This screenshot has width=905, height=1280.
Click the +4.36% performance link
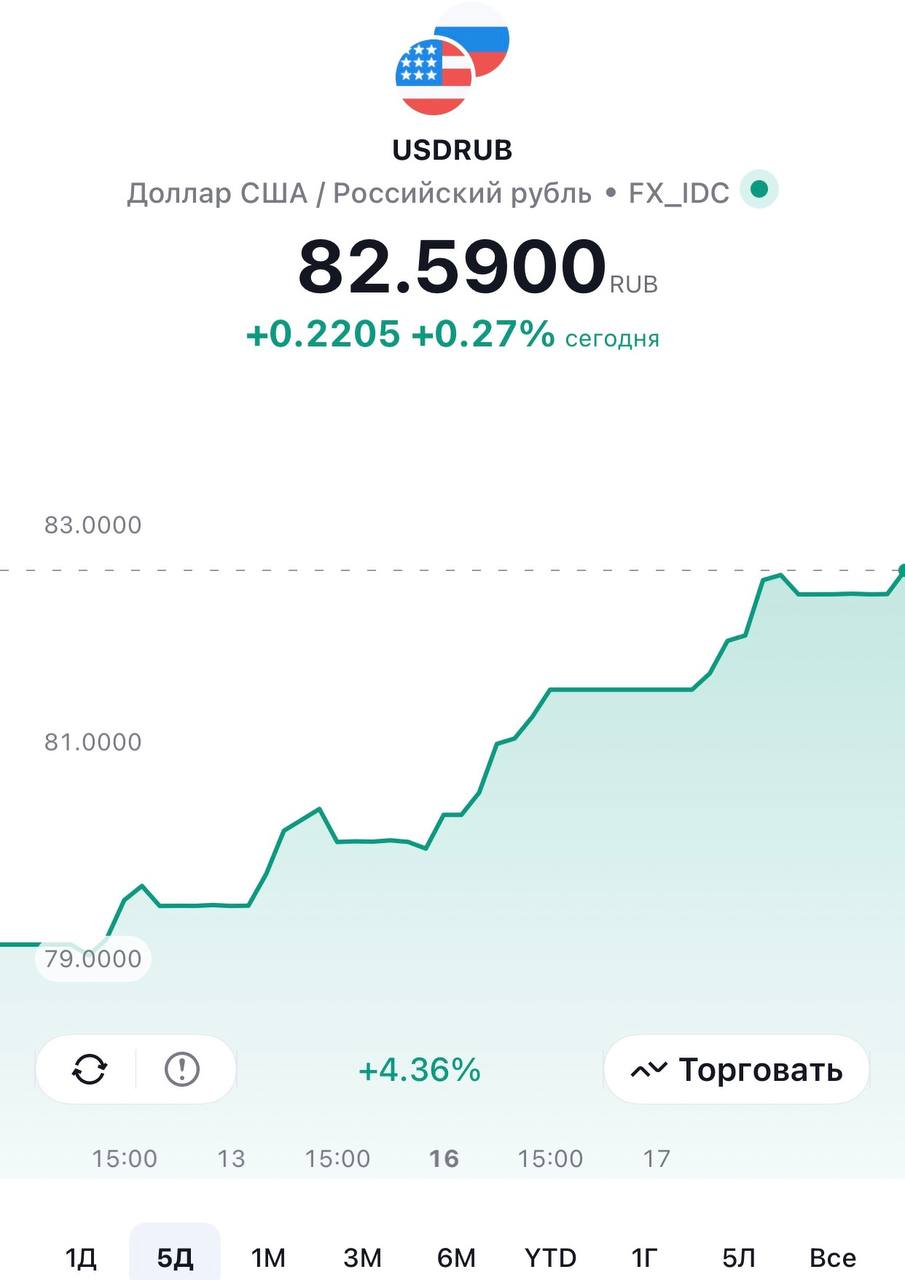[421, 1069]
